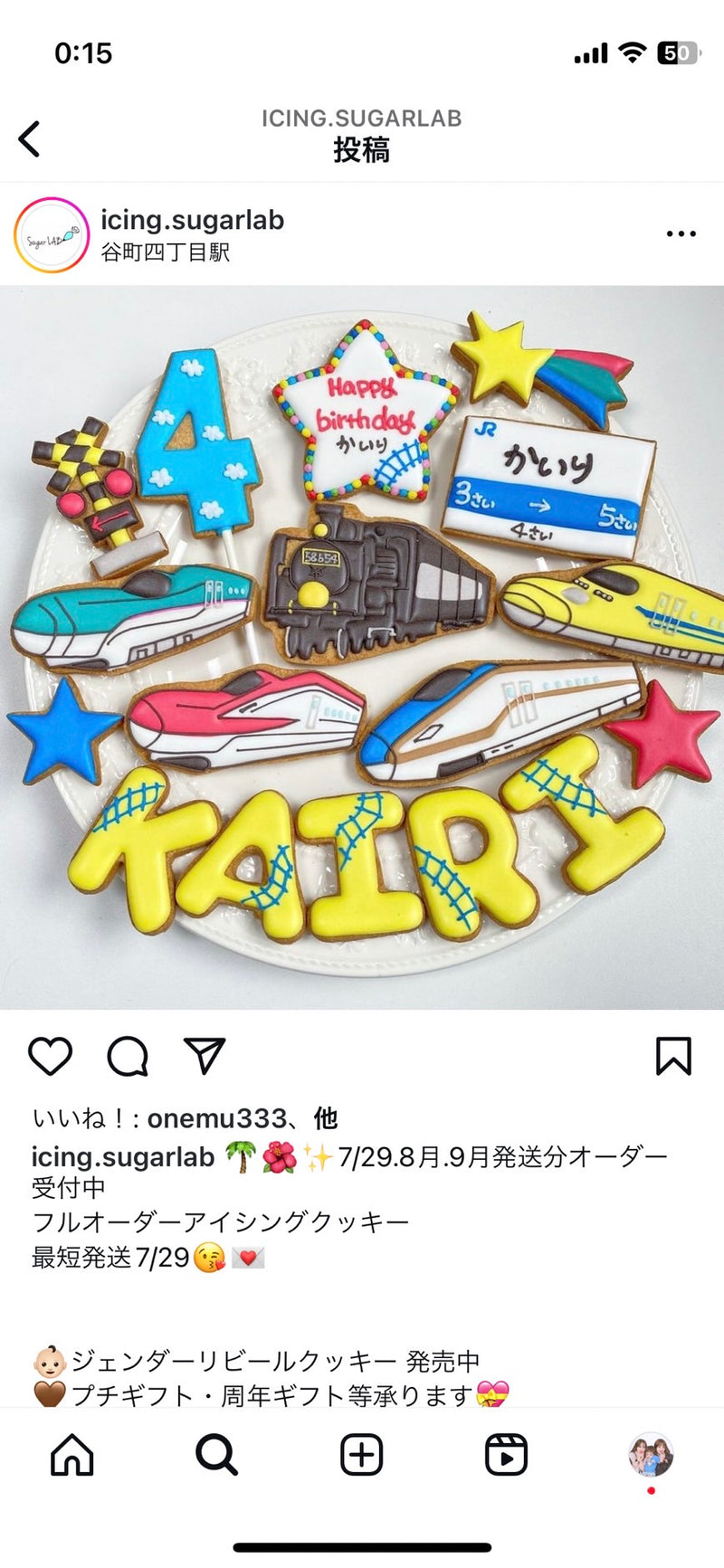Image resolution: width=724 pixels, height=1568 pixels.
Task: Switch to the Home tab
Action: coord(72,1455)
